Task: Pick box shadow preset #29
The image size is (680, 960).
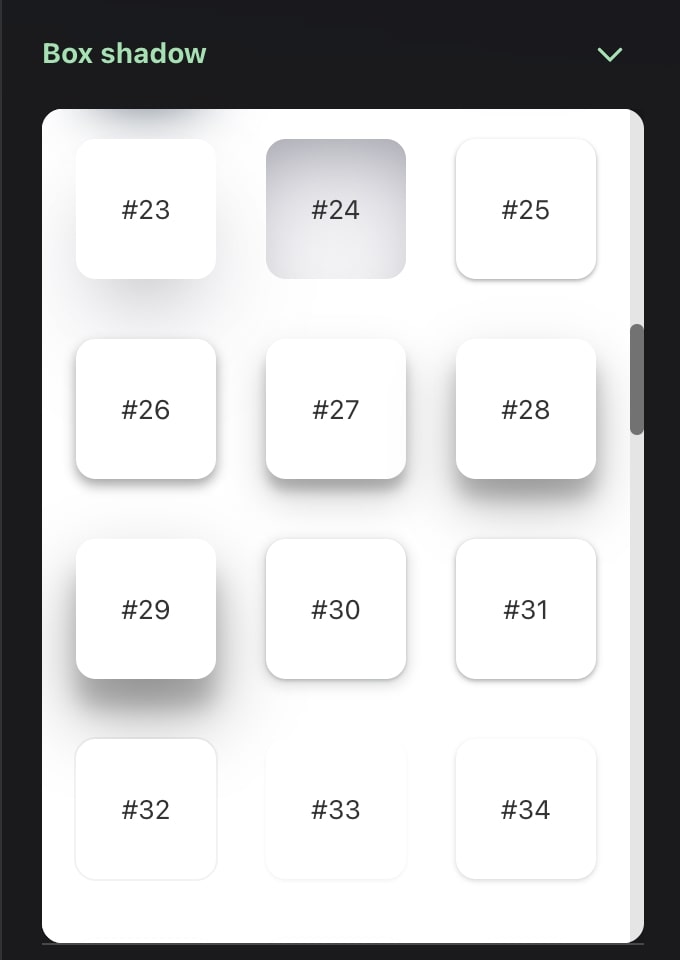Action: coord(146,609)
